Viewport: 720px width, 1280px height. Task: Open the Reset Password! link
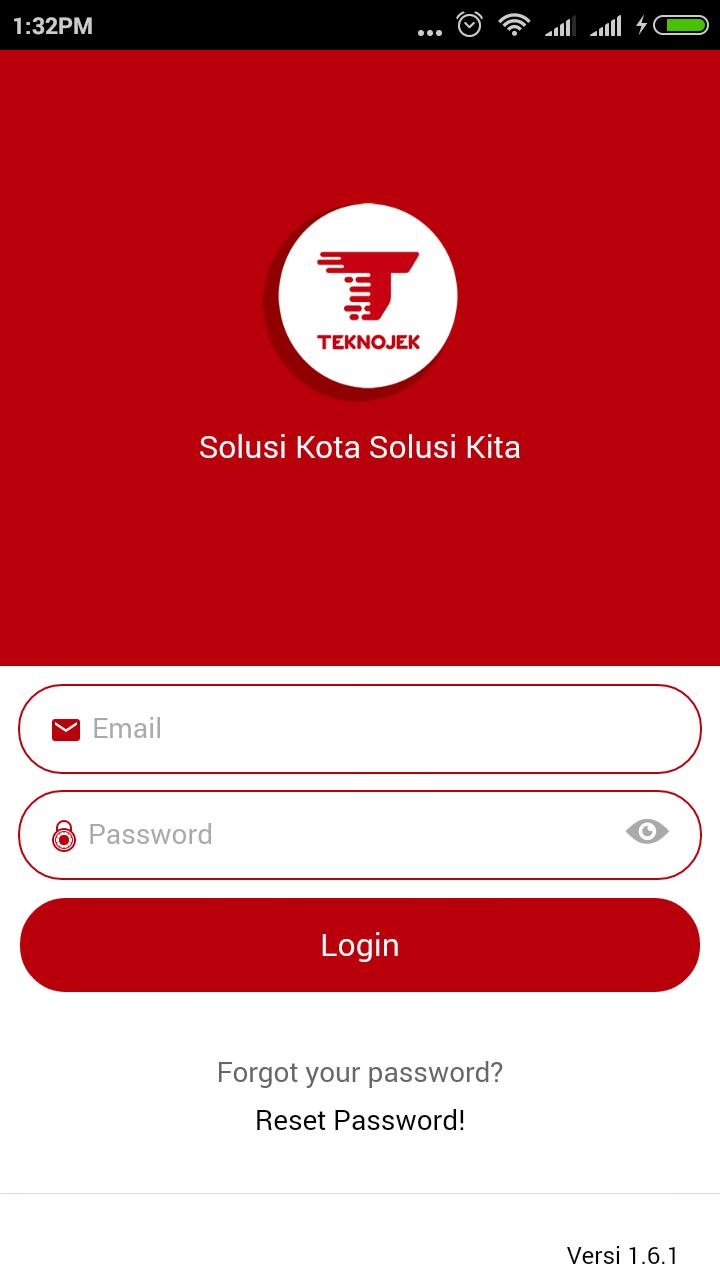pyautogui.click(x=360, y=1120)
